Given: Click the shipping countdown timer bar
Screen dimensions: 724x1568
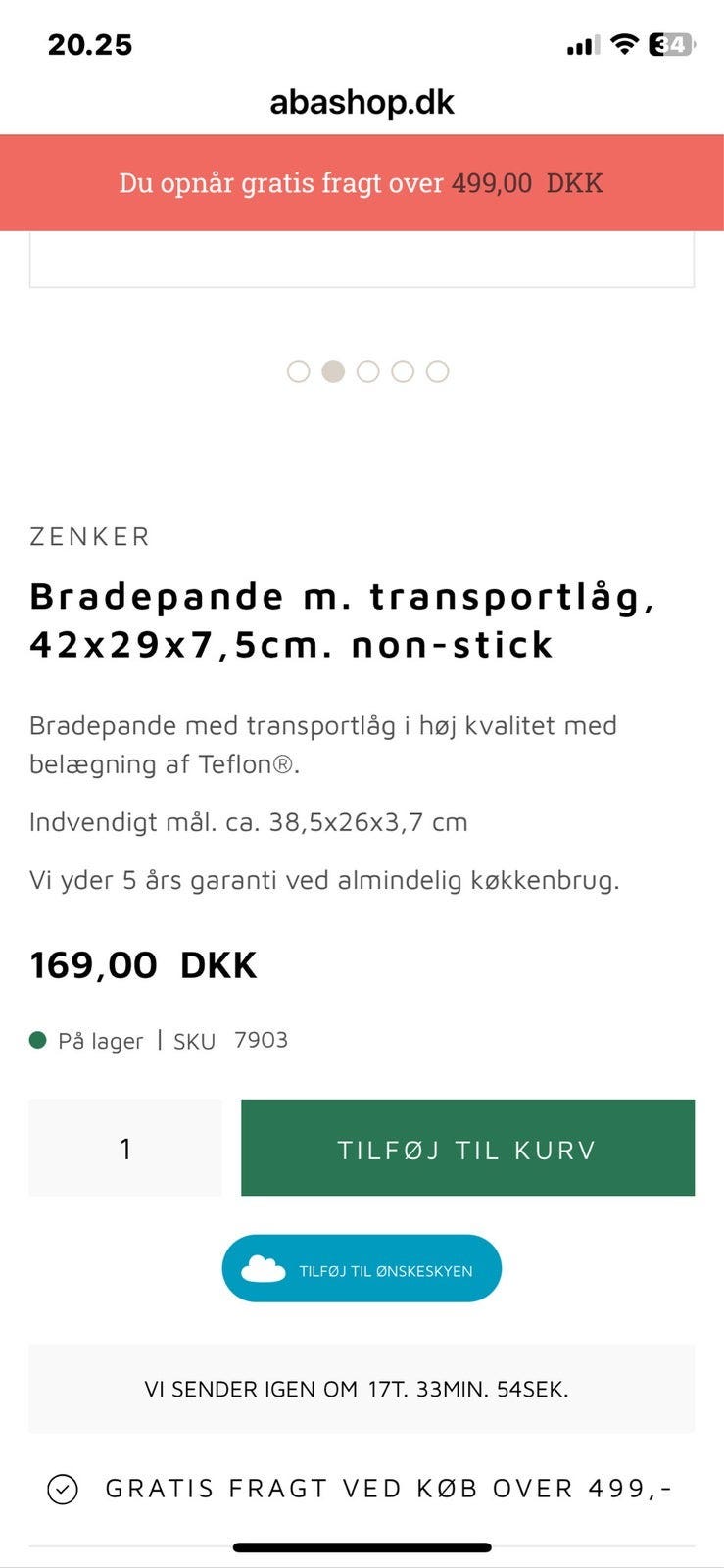Looking at the screenshot, I should [x=362, y=1389].
